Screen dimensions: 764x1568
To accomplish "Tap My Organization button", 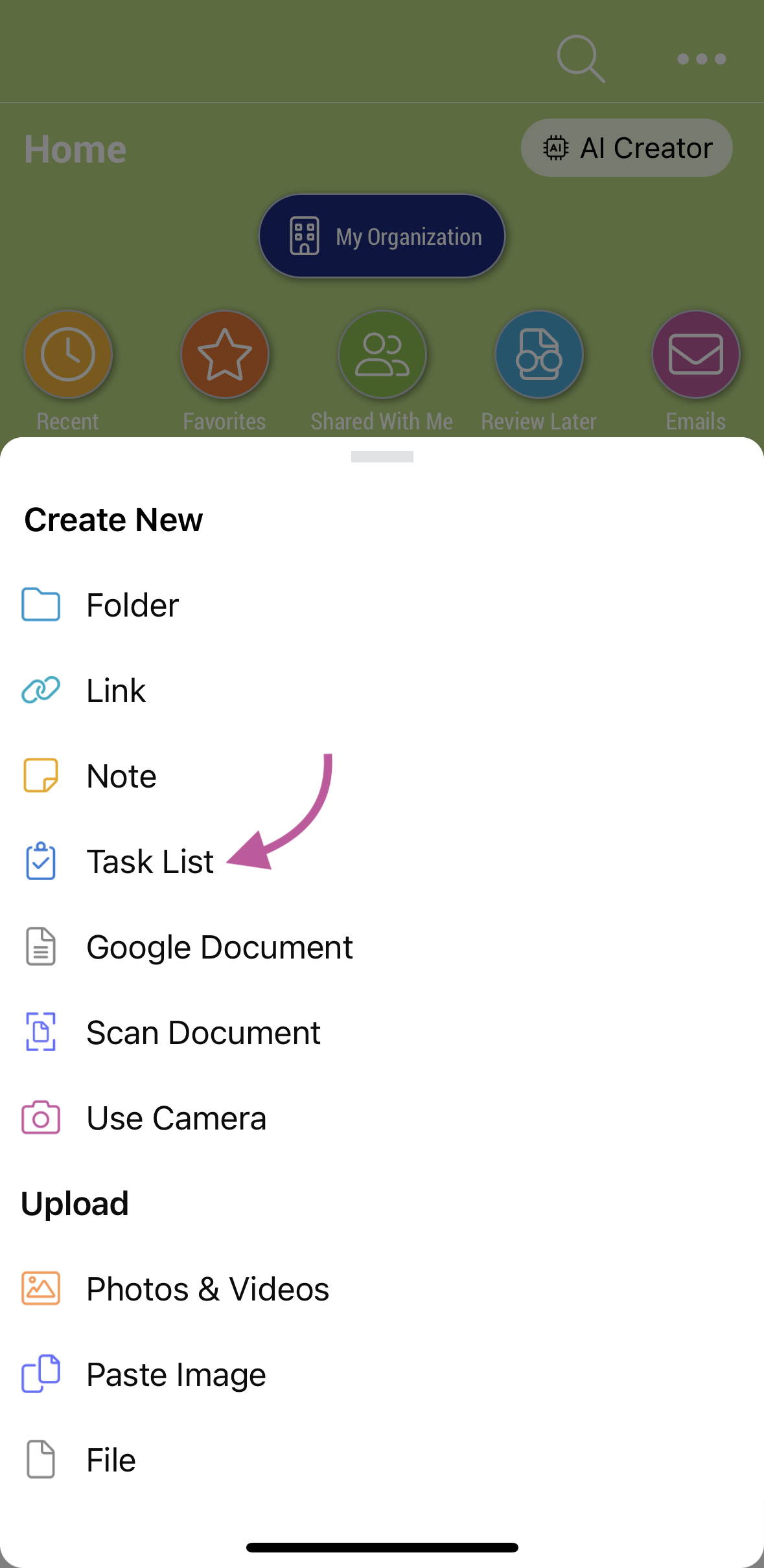I will pos(382,236).
